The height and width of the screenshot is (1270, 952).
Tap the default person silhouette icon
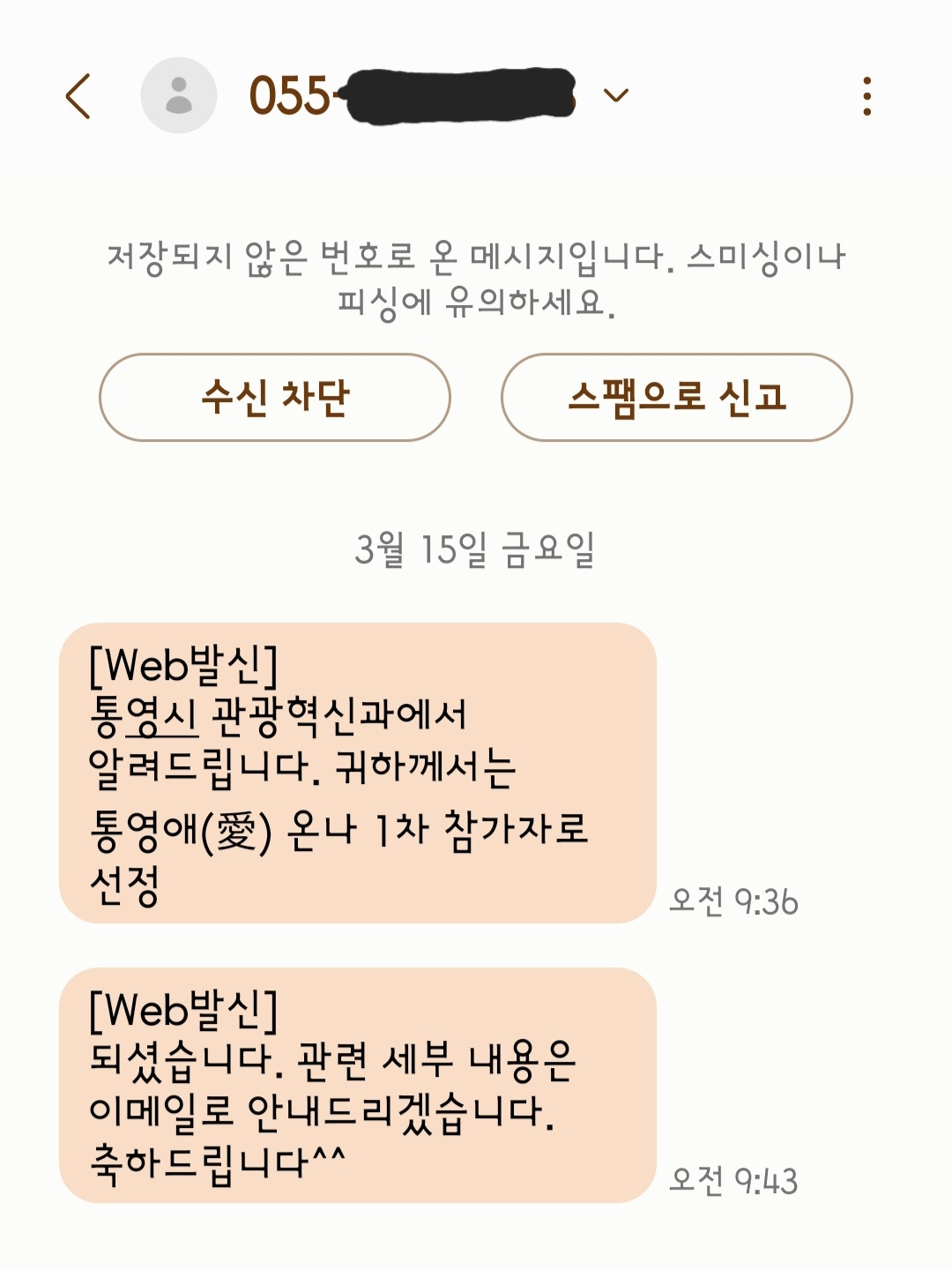point(181,95)
